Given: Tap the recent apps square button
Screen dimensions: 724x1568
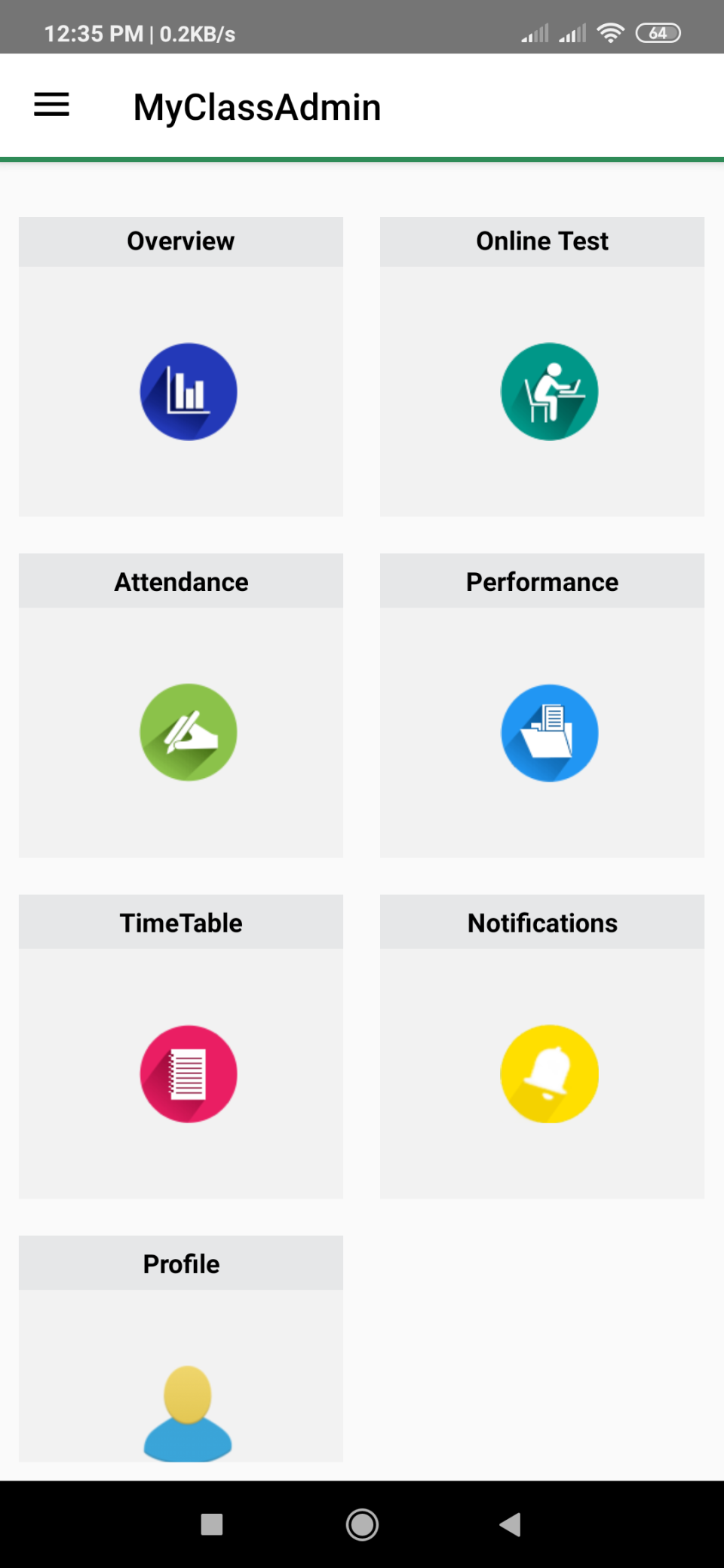Looking at the screenshot, I should 211,1525.
